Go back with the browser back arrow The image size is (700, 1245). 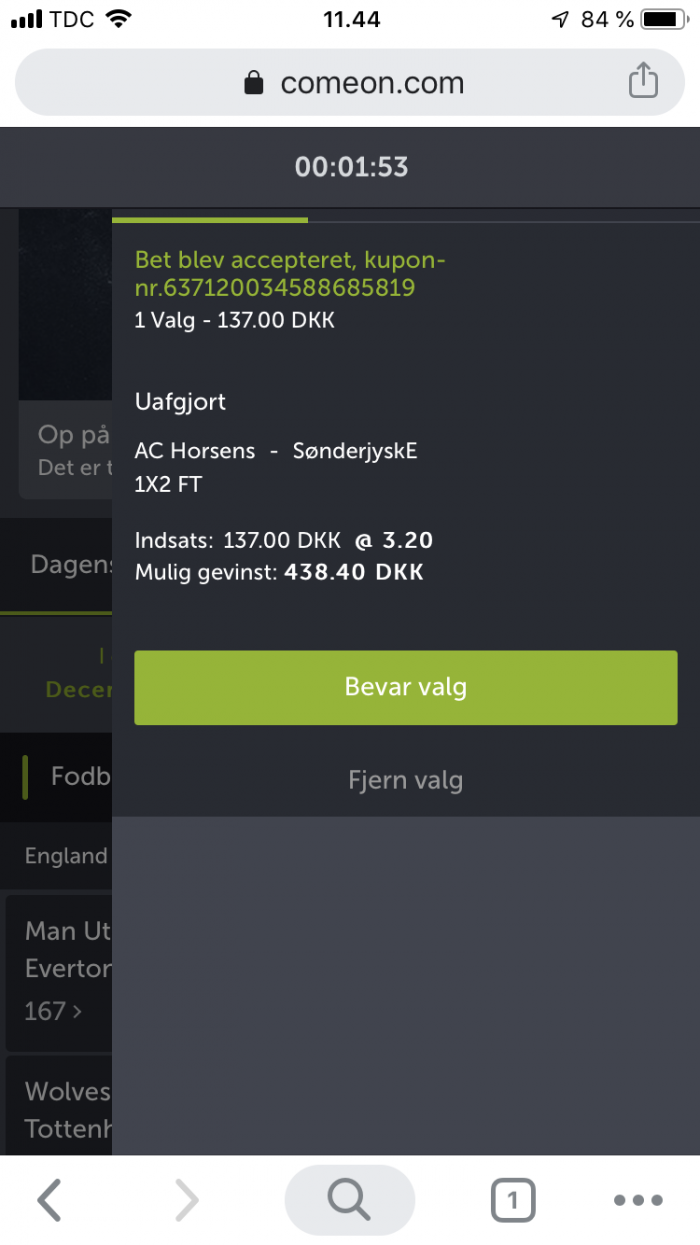point(50,1200)
